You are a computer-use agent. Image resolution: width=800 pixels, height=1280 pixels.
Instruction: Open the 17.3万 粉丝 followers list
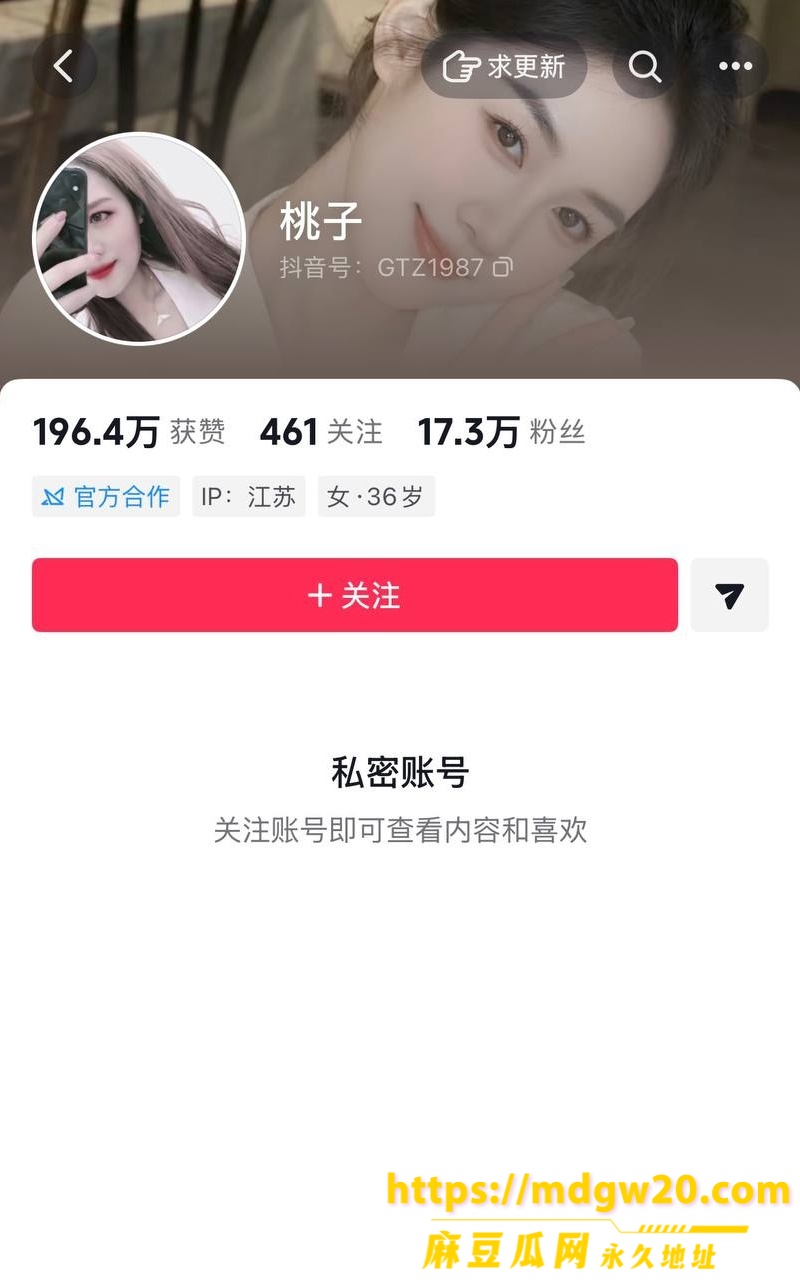(501, 432)
